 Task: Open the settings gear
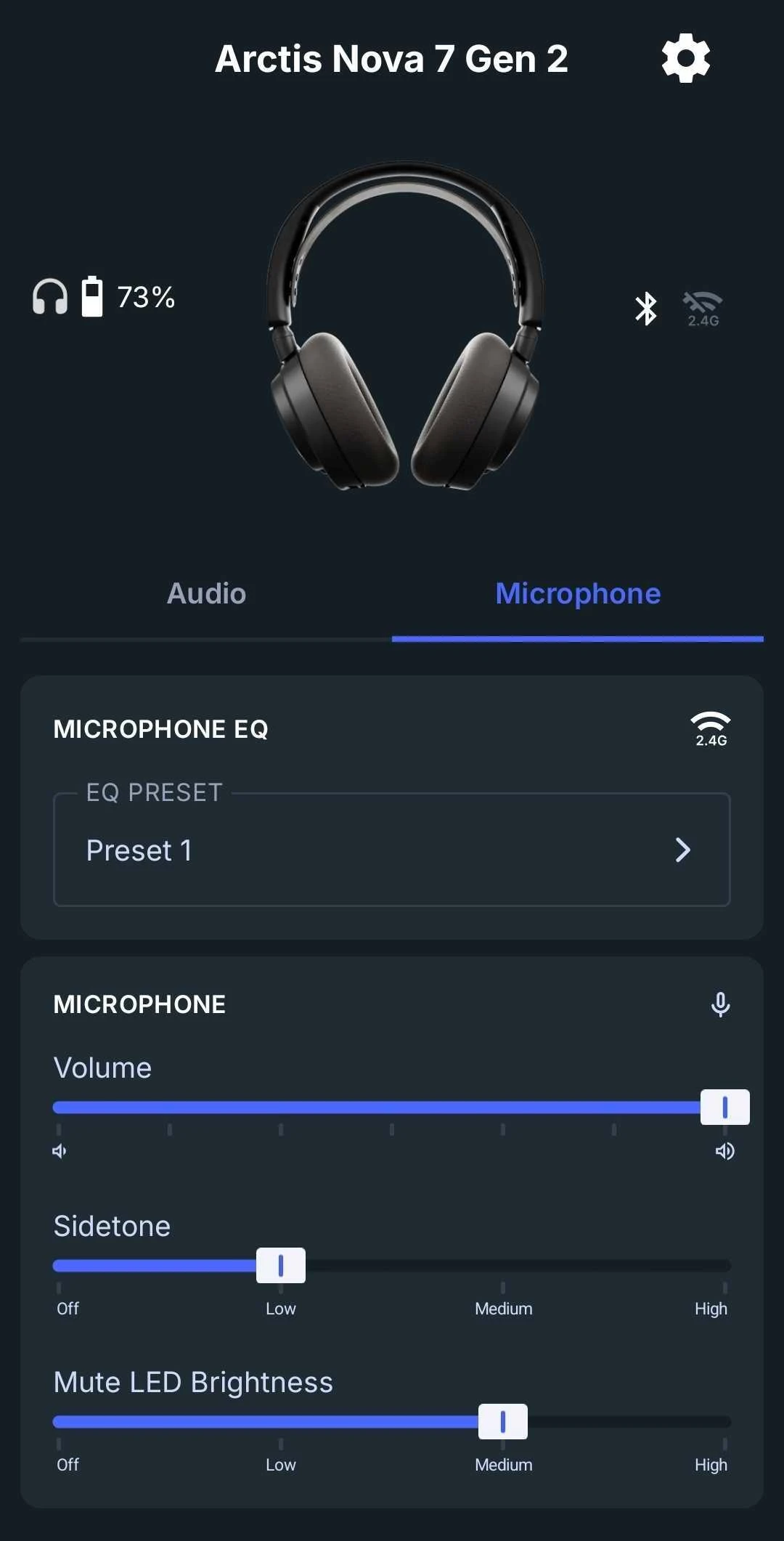pos(685,58)
